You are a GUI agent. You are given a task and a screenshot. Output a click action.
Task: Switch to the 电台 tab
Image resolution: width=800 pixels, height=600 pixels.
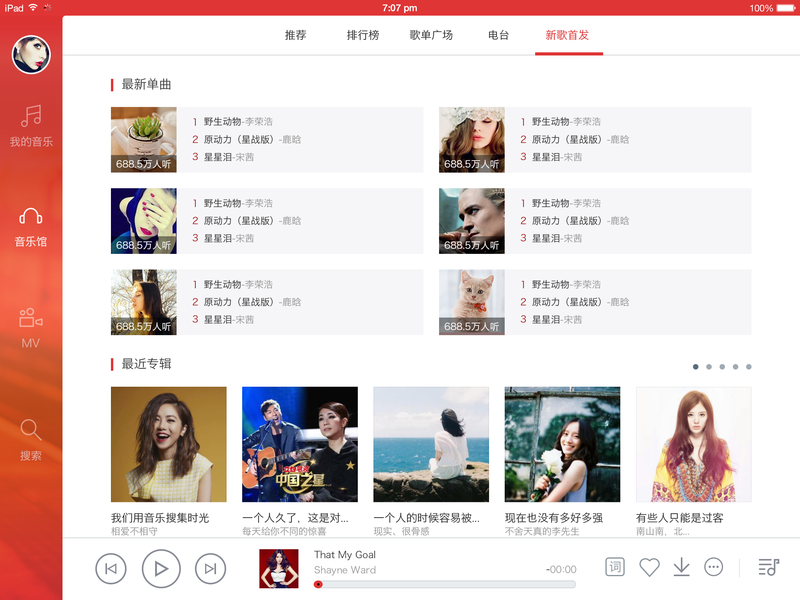coord(498,35)
